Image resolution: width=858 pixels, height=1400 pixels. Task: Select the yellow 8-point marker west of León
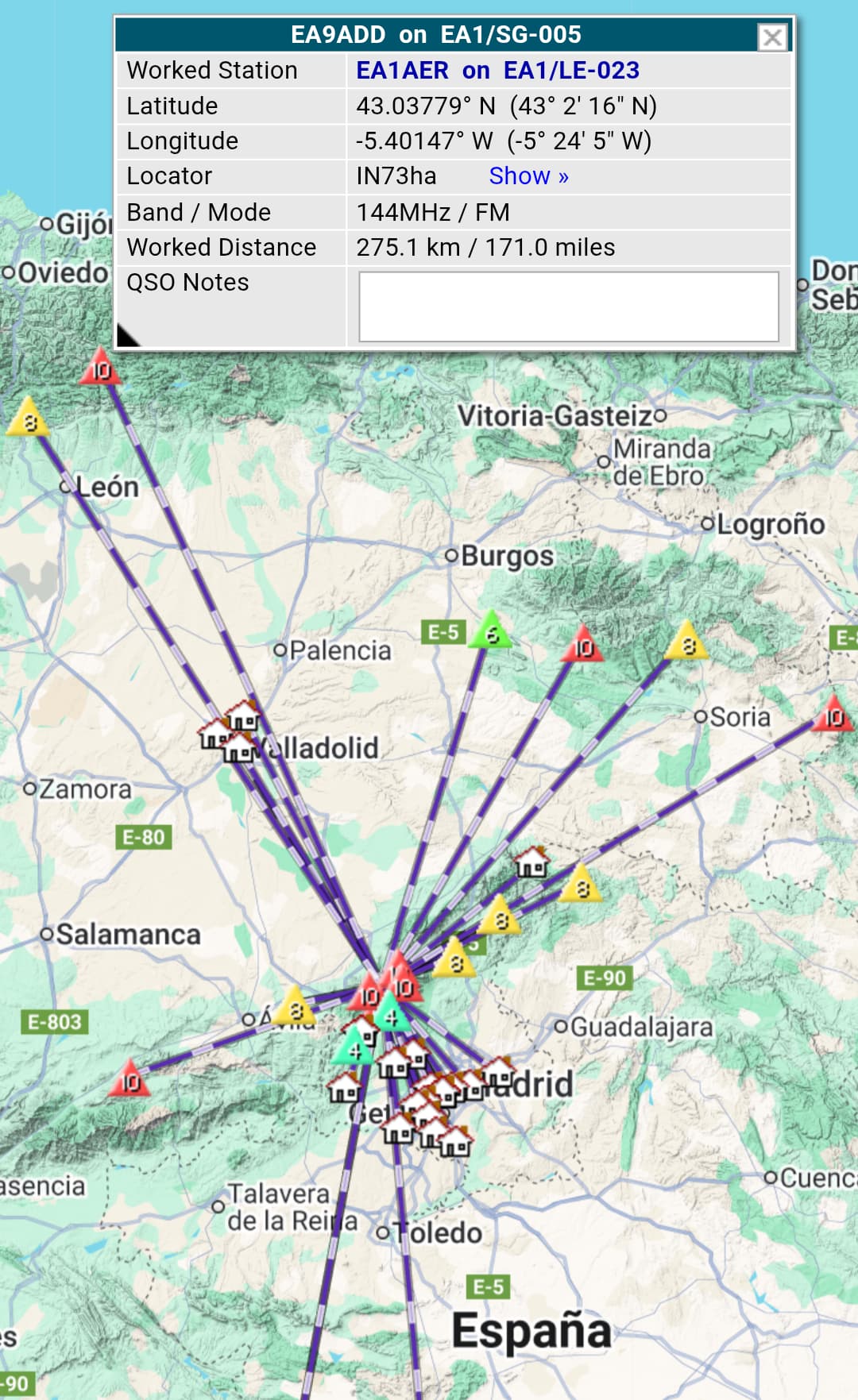(x=29, y=418)
